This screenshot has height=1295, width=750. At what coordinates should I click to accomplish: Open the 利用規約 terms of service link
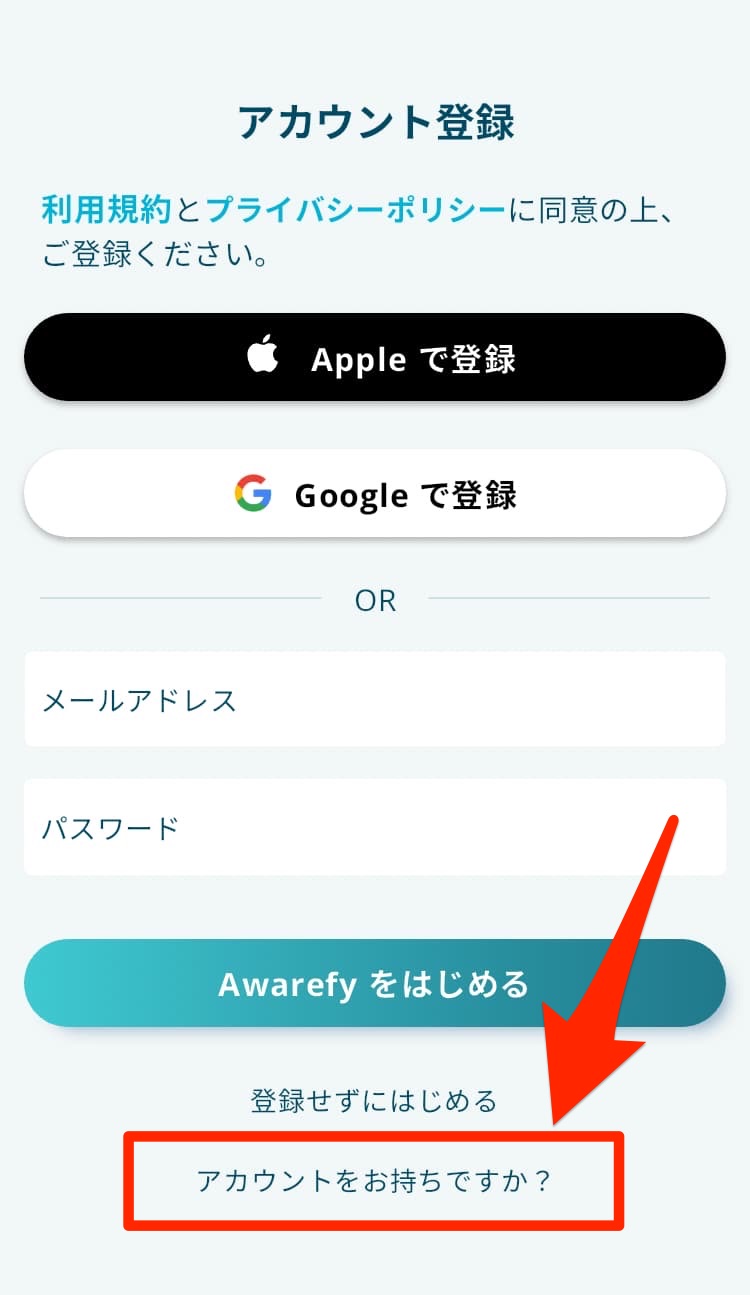103,211
